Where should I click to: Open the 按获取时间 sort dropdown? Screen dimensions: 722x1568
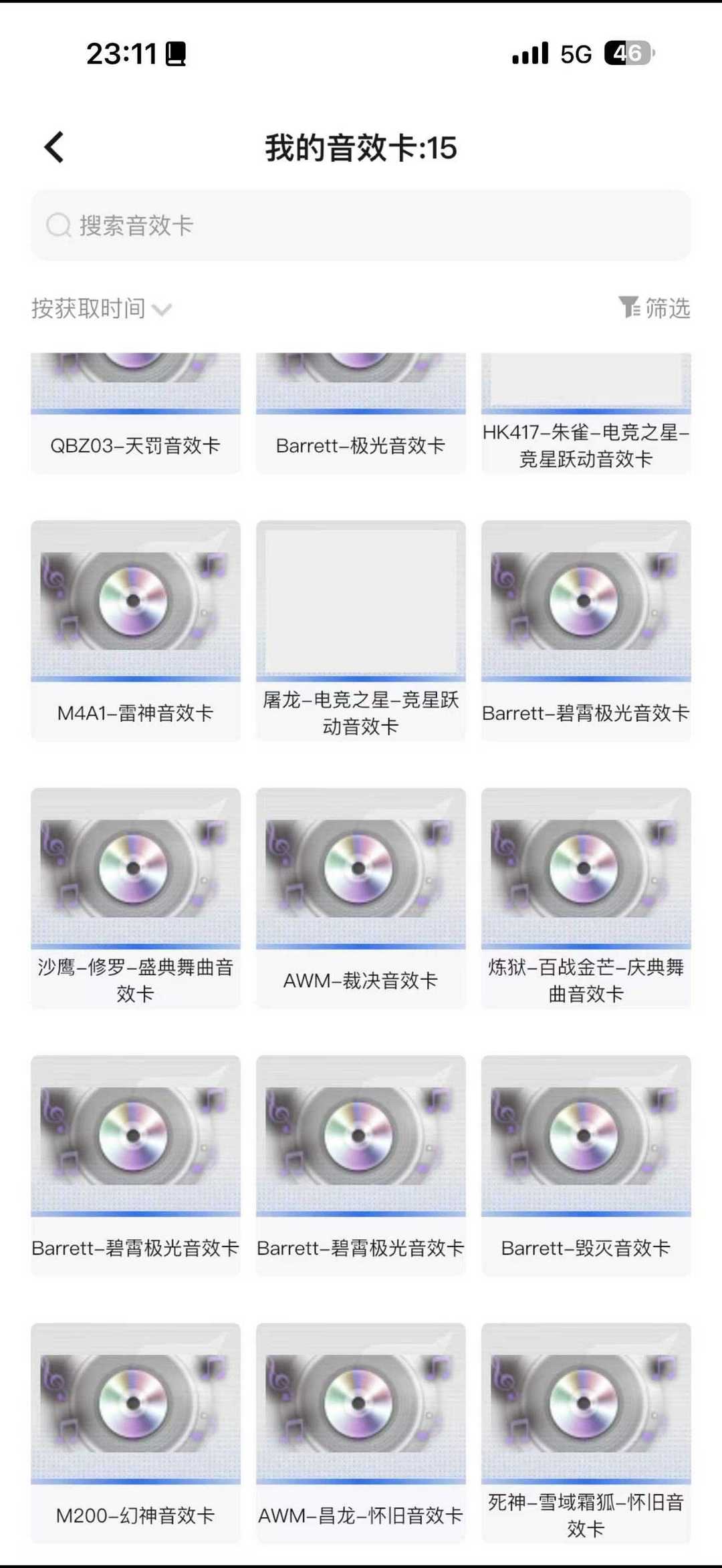click(87, 309)
